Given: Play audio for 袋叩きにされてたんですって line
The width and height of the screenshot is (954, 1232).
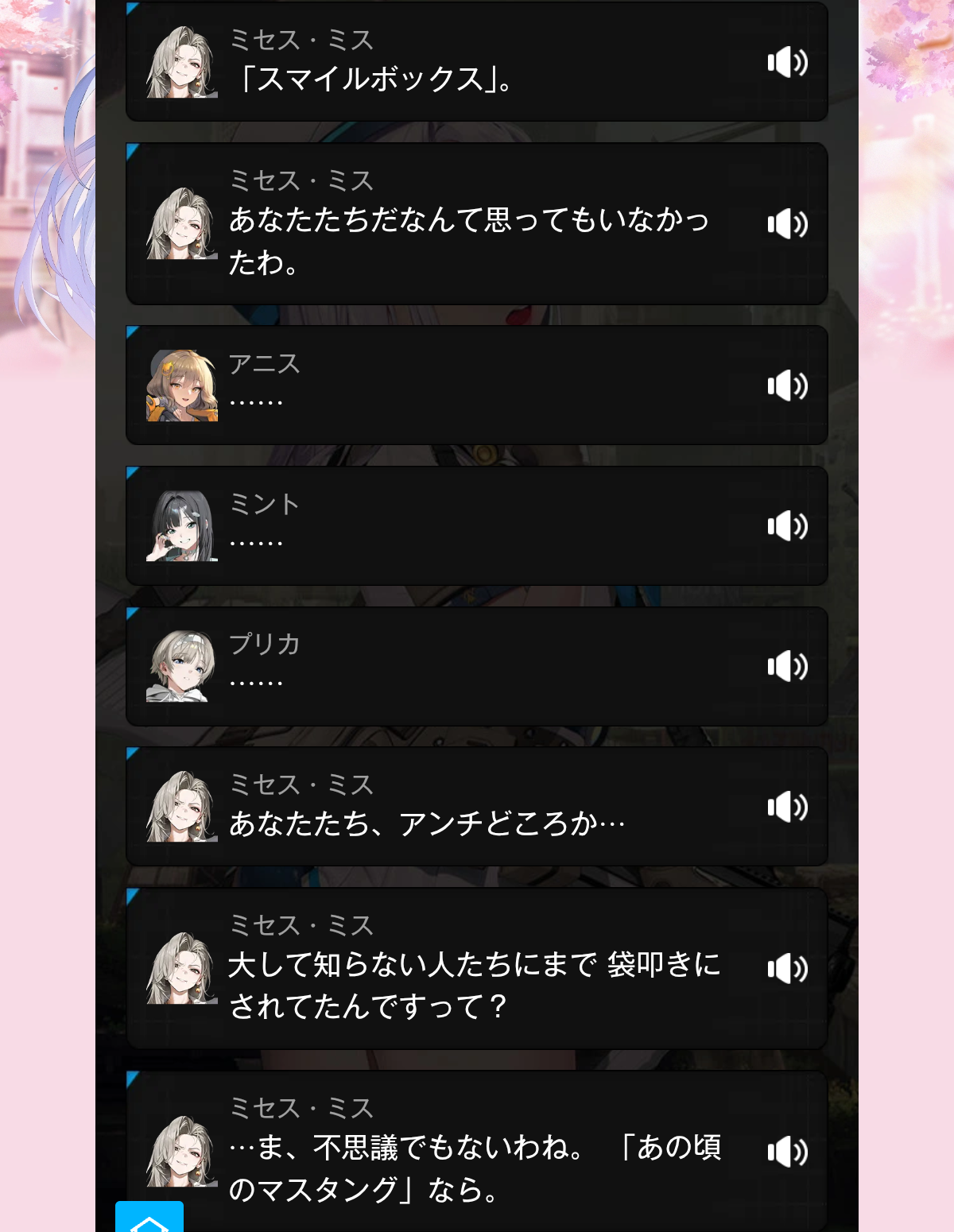Looking at the screenshot, I should (x=787, y=968).
